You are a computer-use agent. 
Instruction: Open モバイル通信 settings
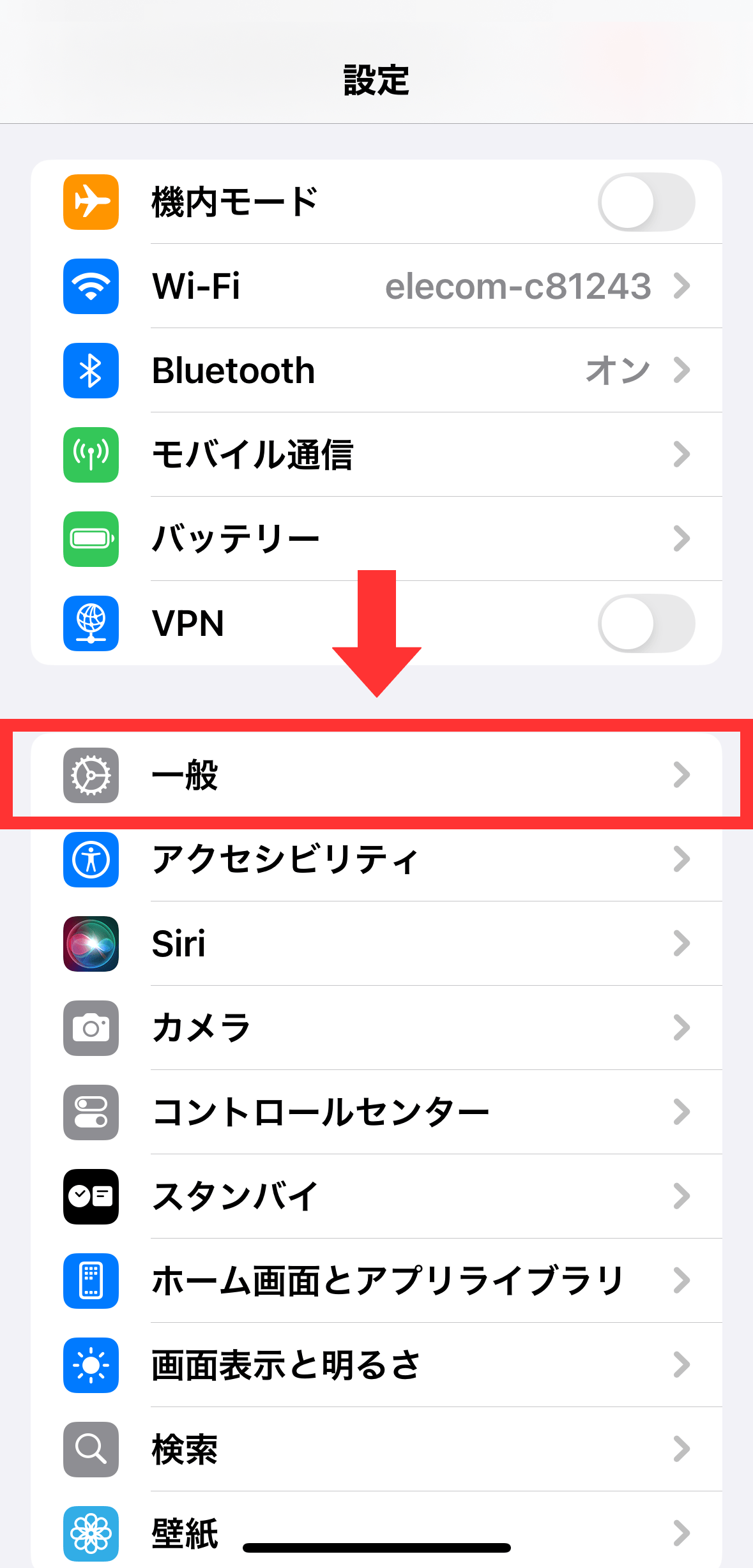376,455
